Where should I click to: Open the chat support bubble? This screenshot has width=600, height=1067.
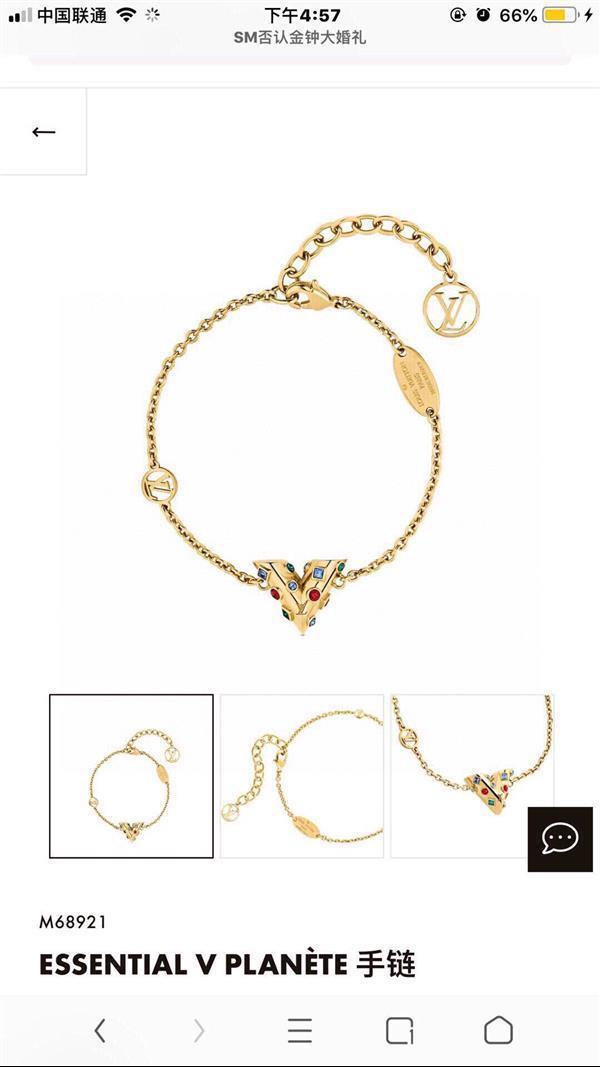(560, 838)
